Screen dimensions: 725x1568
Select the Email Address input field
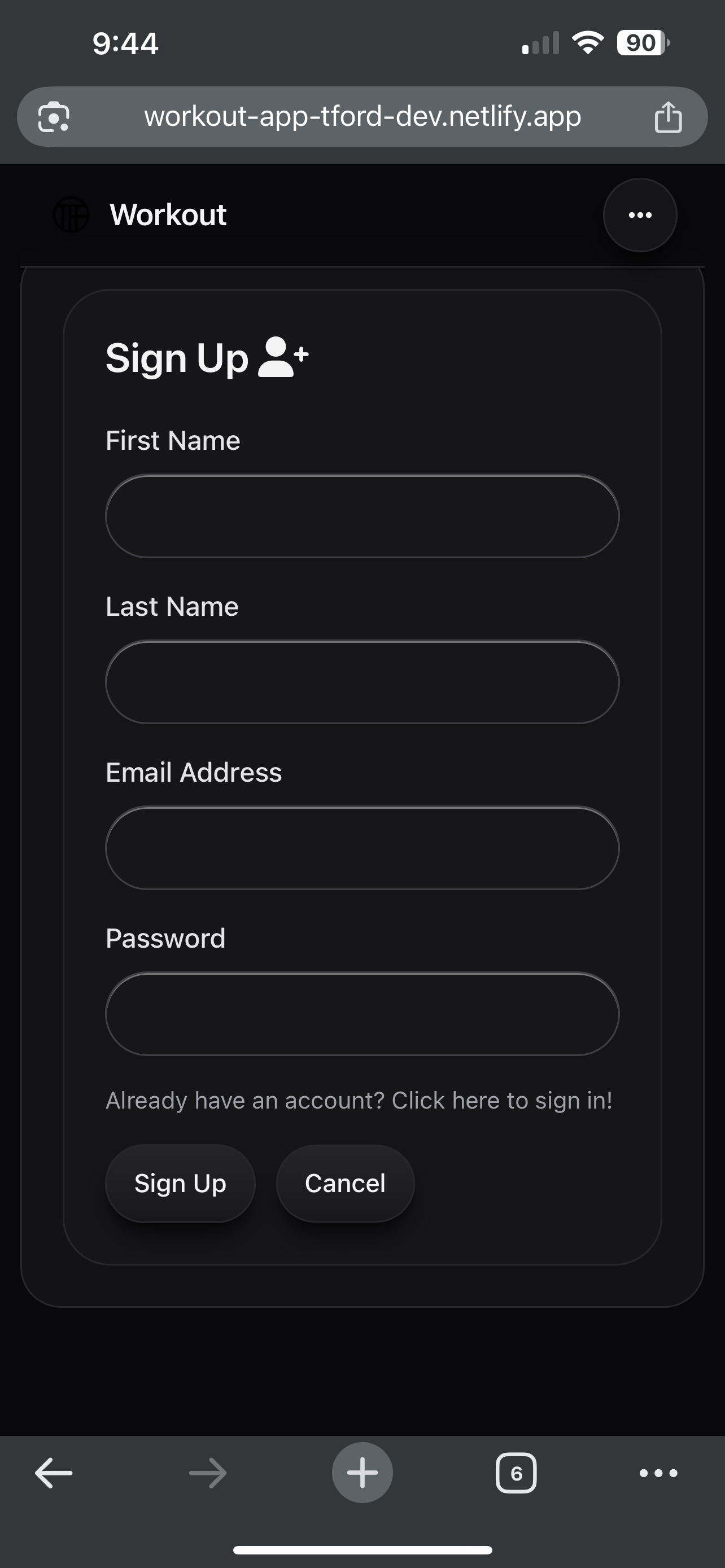coord(362,848)
